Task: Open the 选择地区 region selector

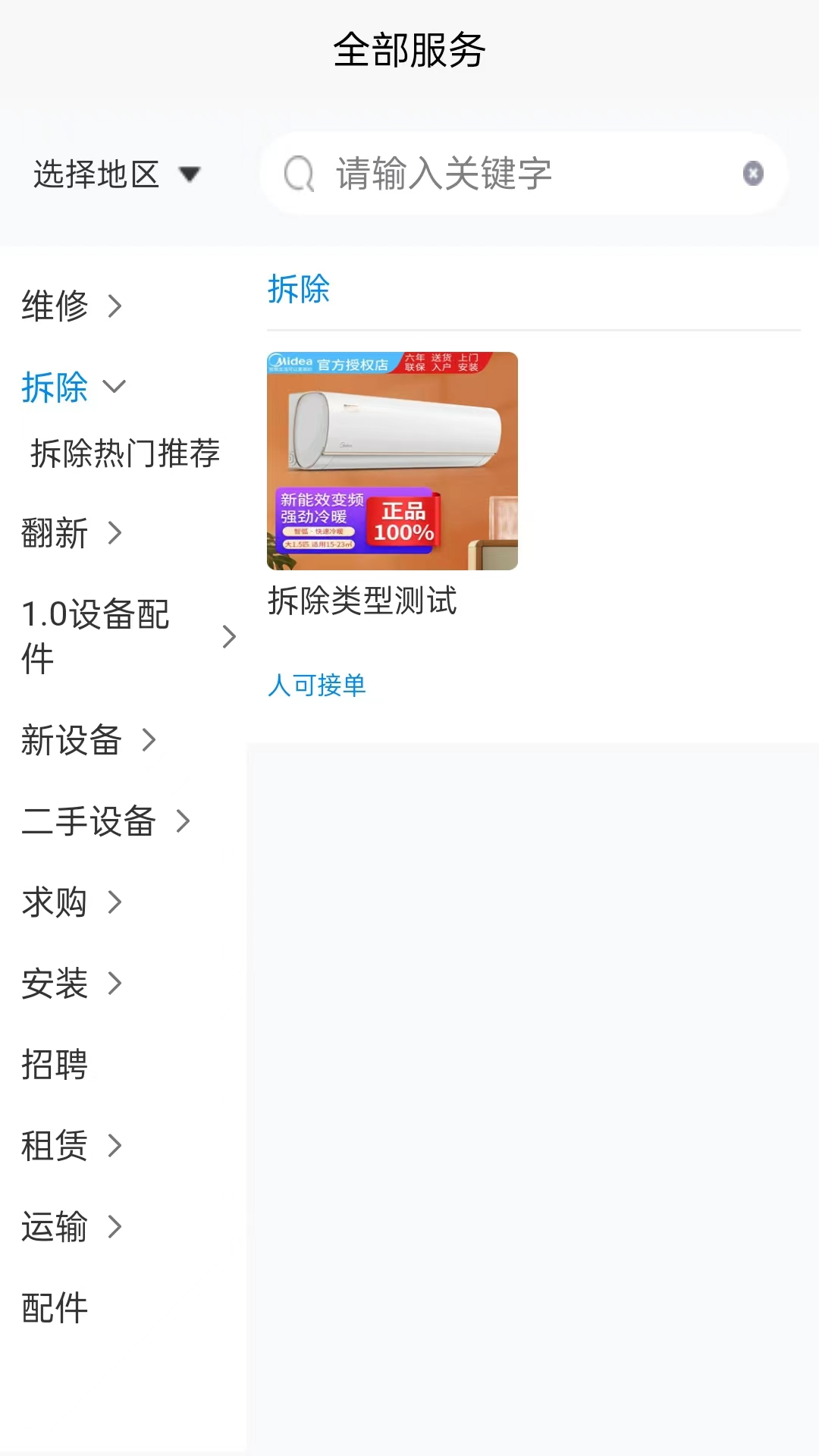Action: (x=114, y=173)
